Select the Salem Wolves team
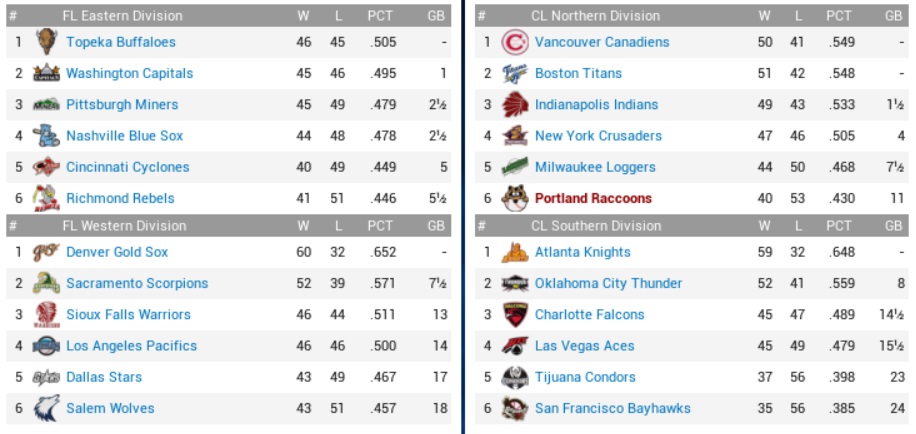The height and width of the screenshot is (434, 916). (x=110, y=408)
